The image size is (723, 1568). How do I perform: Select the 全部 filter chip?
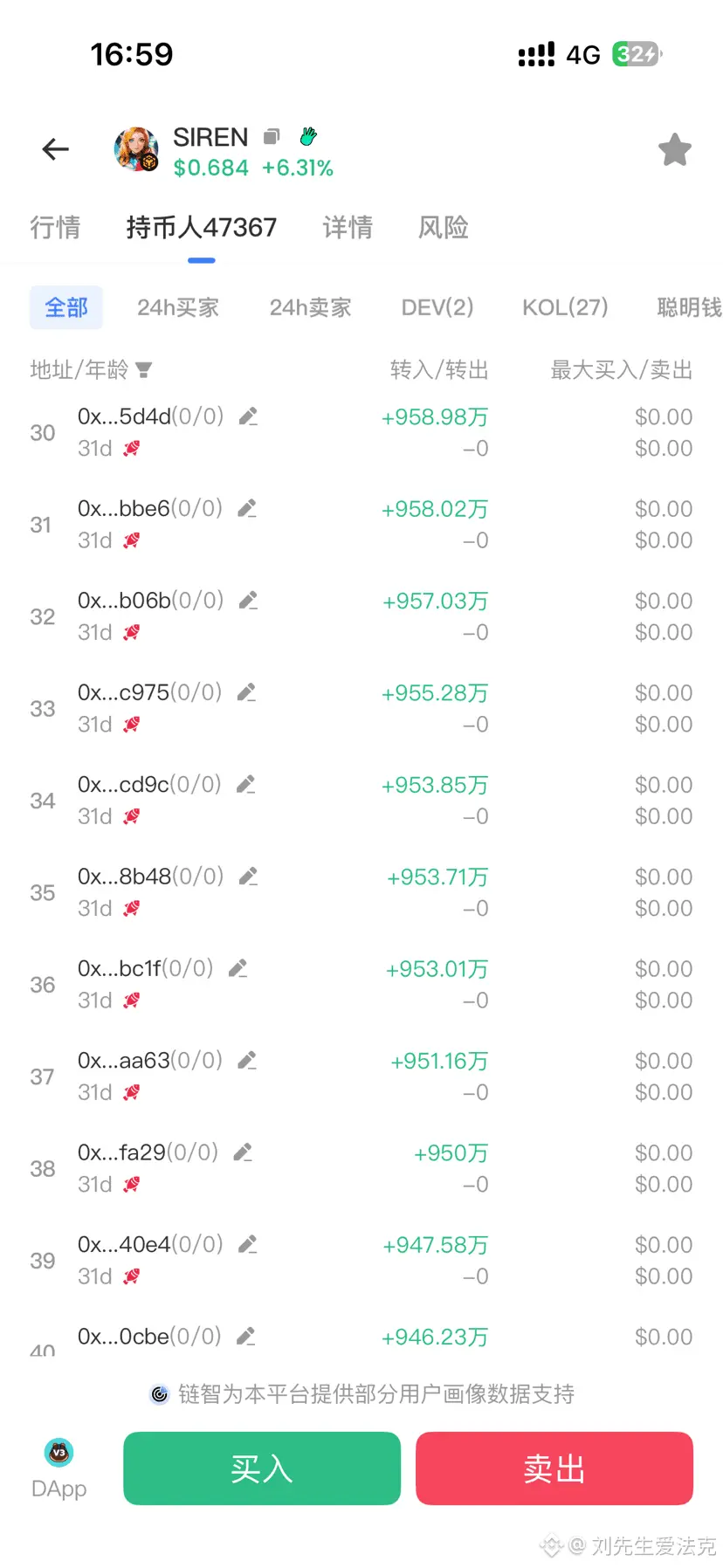pyautogui.click(x=66, y=307)
